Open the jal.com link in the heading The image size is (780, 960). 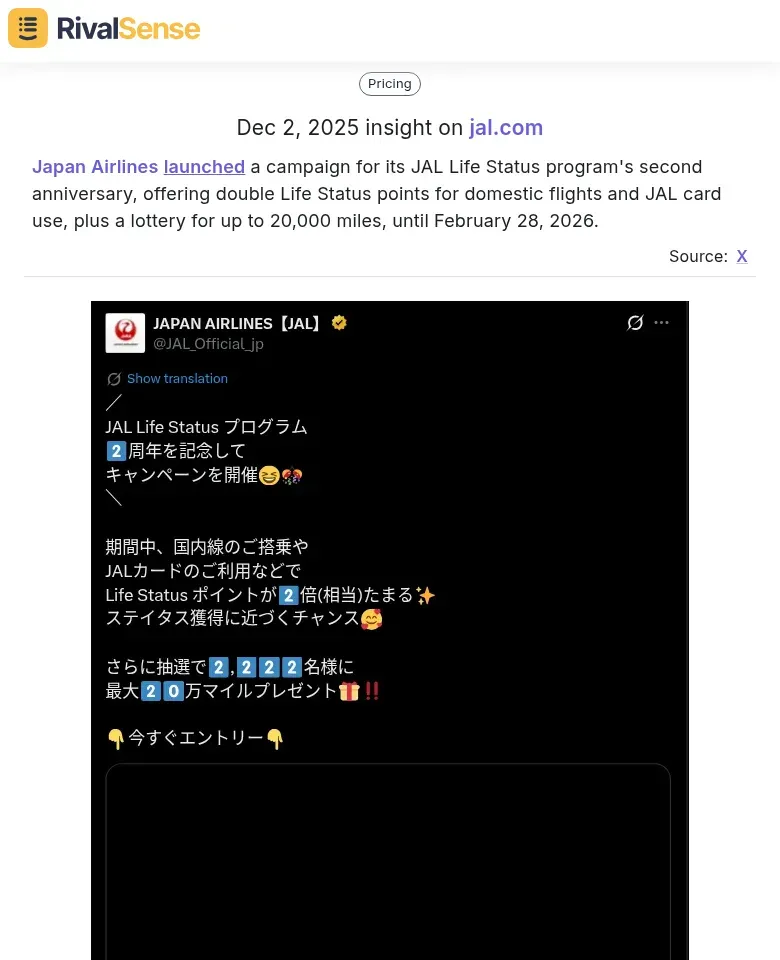click(x=506, y=127)
